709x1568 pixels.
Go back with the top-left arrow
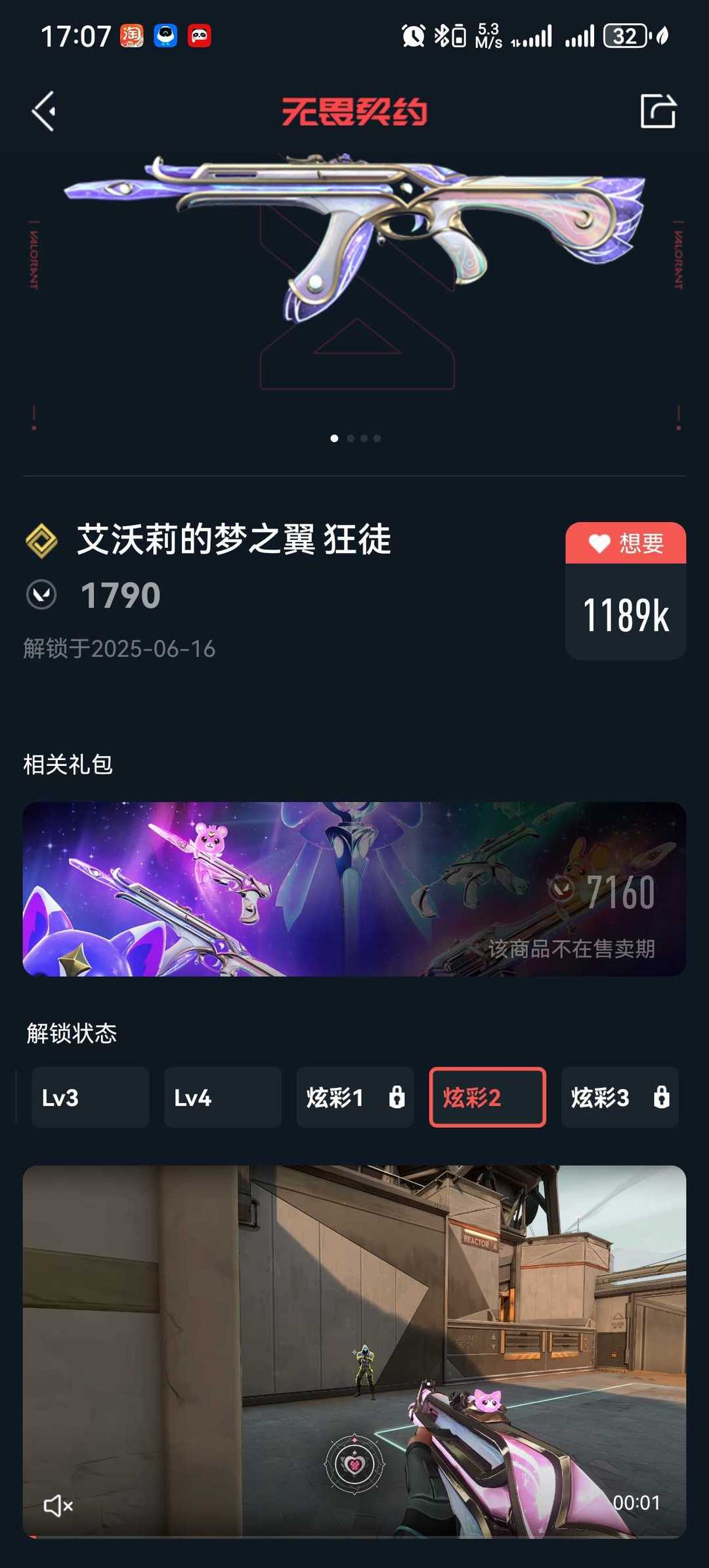[44, 111]
